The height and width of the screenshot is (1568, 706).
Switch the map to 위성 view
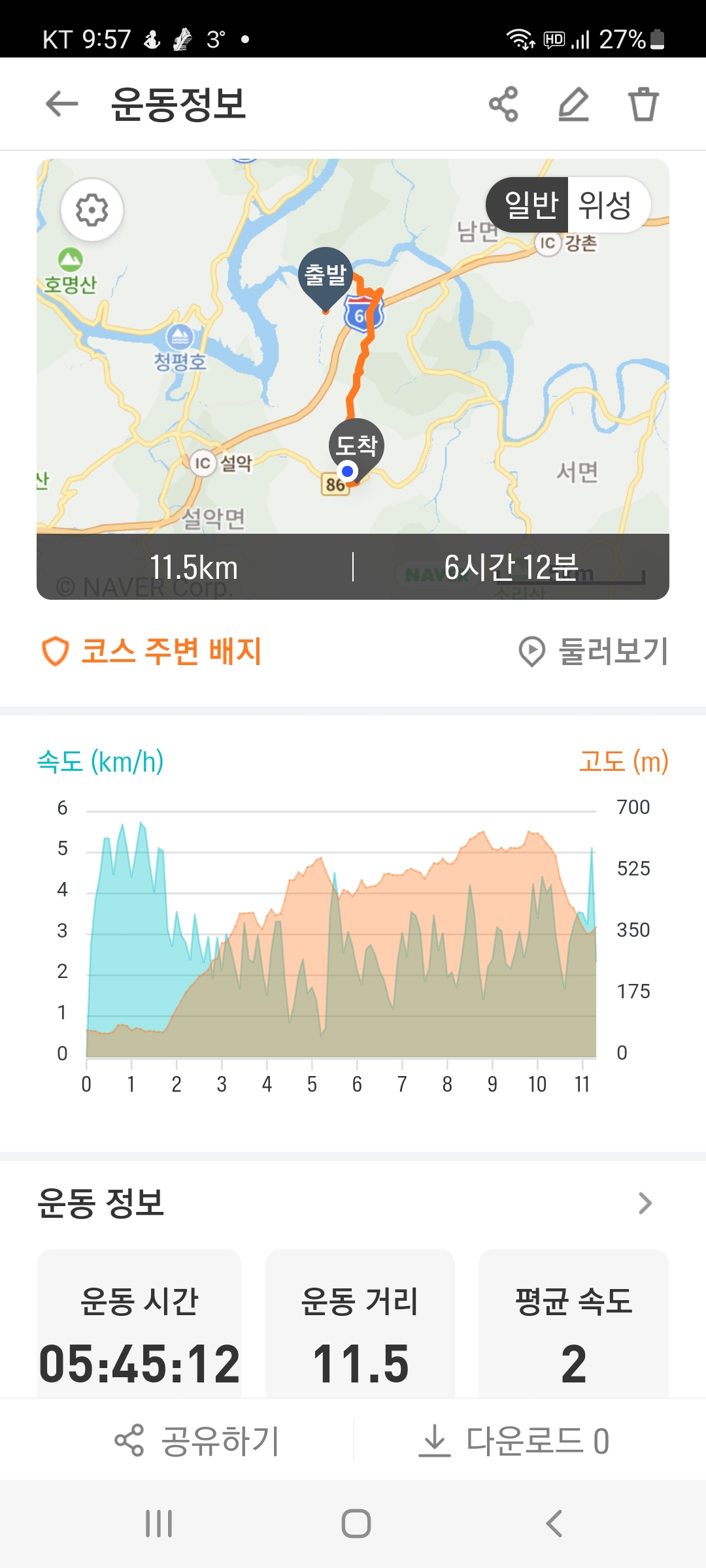pos(605,205)
